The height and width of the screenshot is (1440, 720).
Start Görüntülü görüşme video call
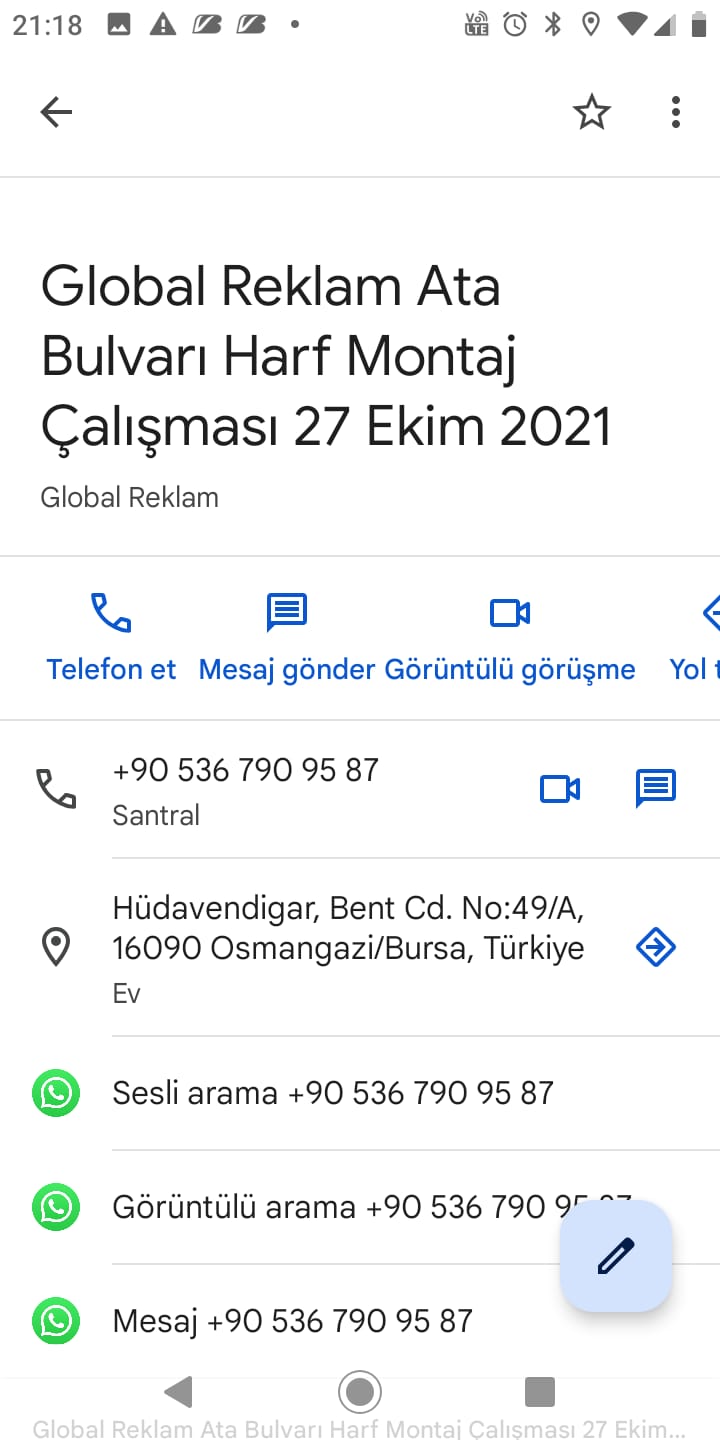tap(510, 636)
